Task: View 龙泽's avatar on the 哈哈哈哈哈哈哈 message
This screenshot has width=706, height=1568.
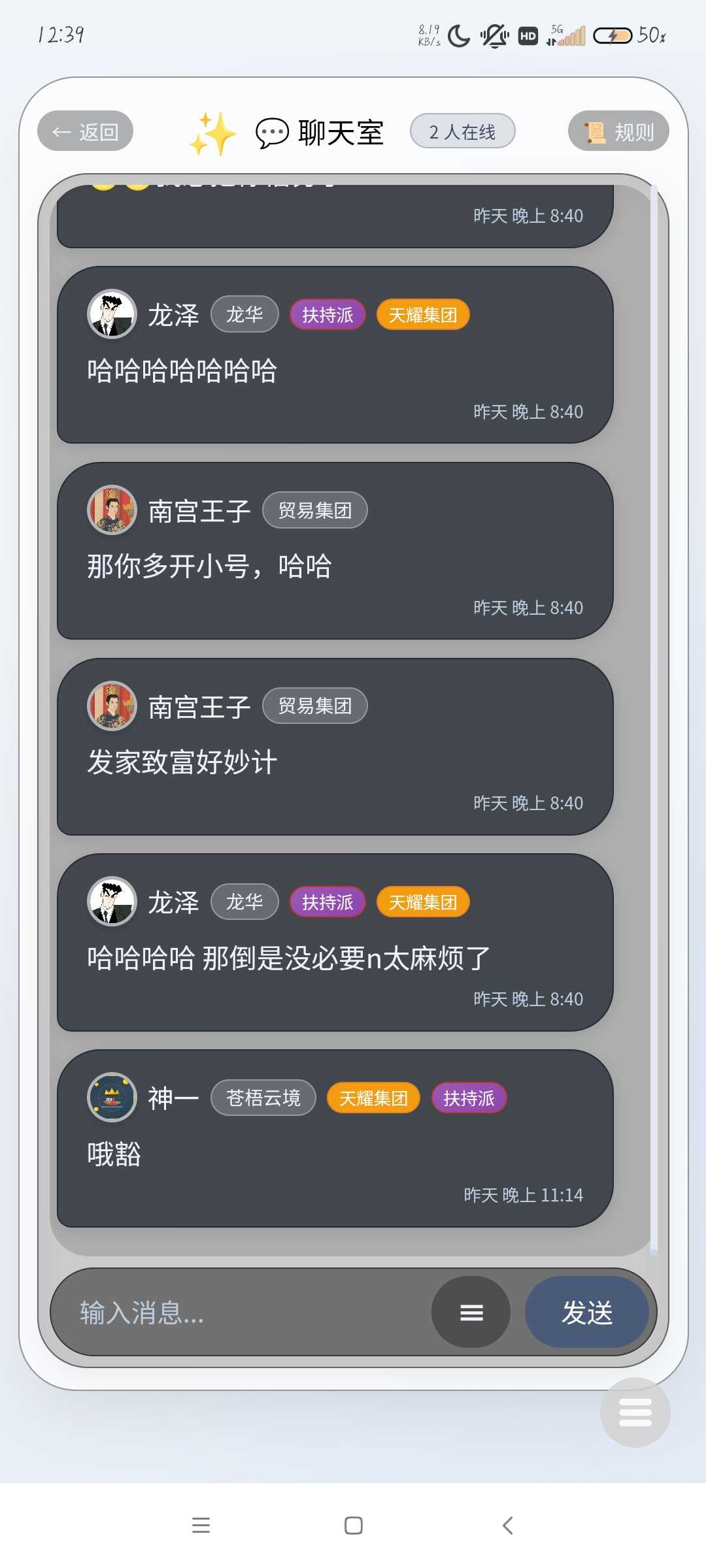Action: tap(112, 314)
